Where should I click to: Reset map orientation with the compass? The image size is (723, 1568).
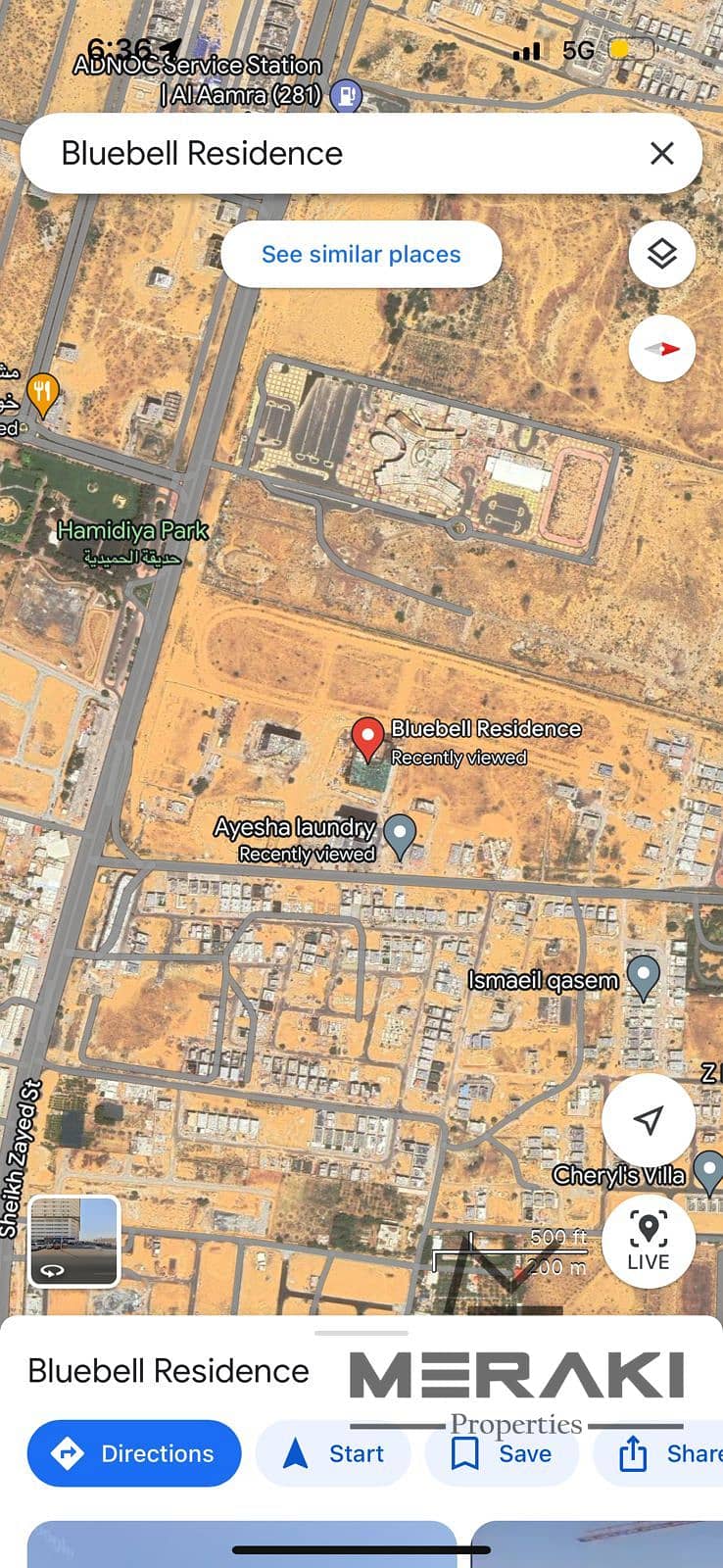tap(662, 349)
